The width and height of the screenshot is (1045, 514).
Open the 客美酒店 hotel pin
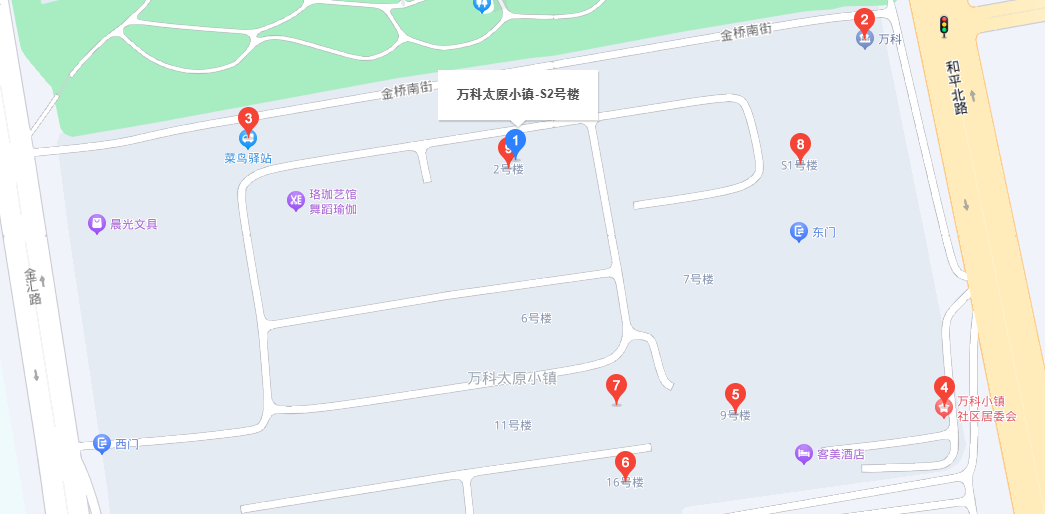pyautogui.click(x=804, y=454)
